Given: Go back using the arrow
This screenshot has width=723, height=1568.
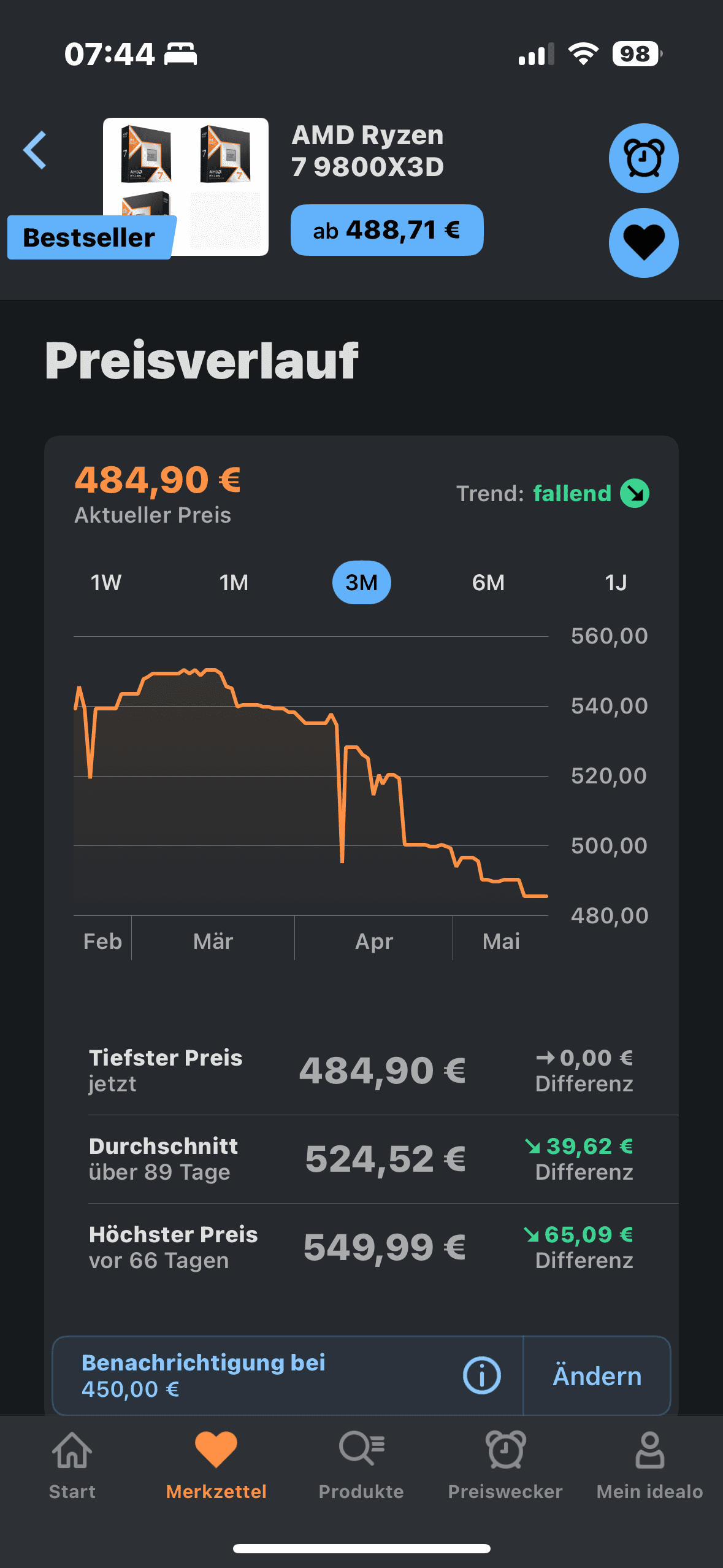Looking at the screenshot, I should click(x=35, y=150).
